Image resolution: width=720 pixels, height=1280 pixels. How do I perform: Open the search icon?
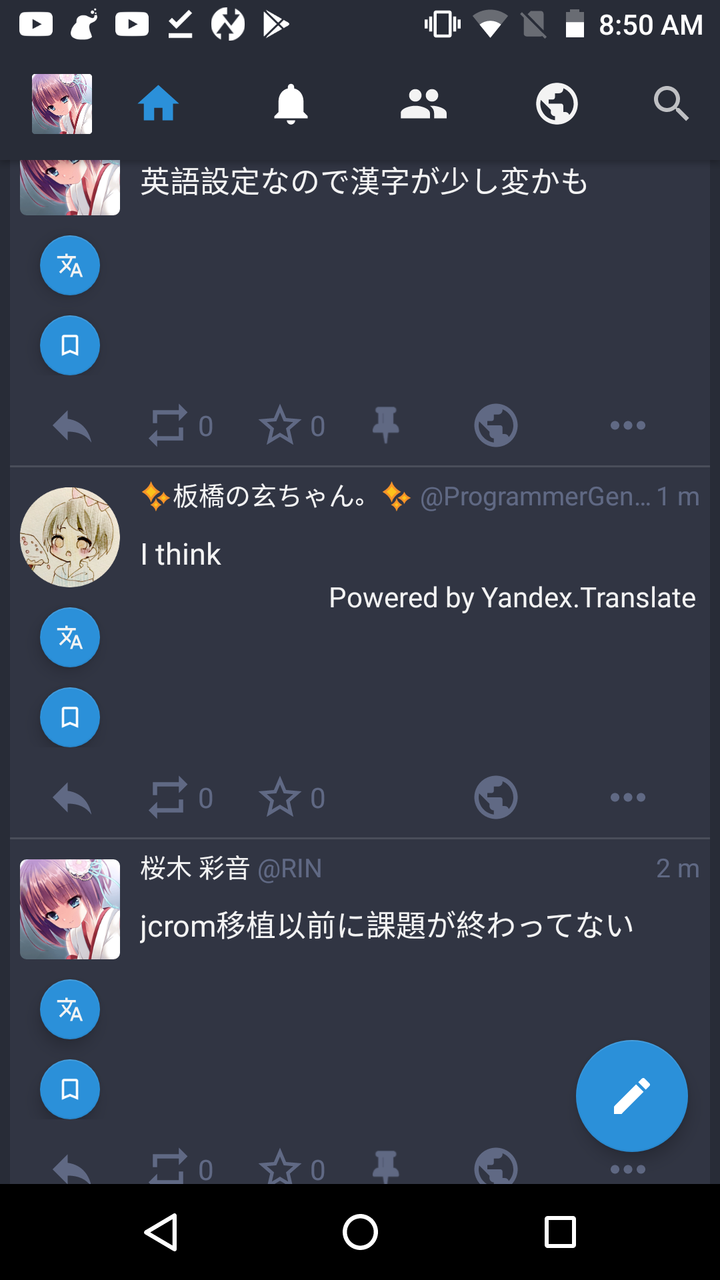tap(671, 104)
